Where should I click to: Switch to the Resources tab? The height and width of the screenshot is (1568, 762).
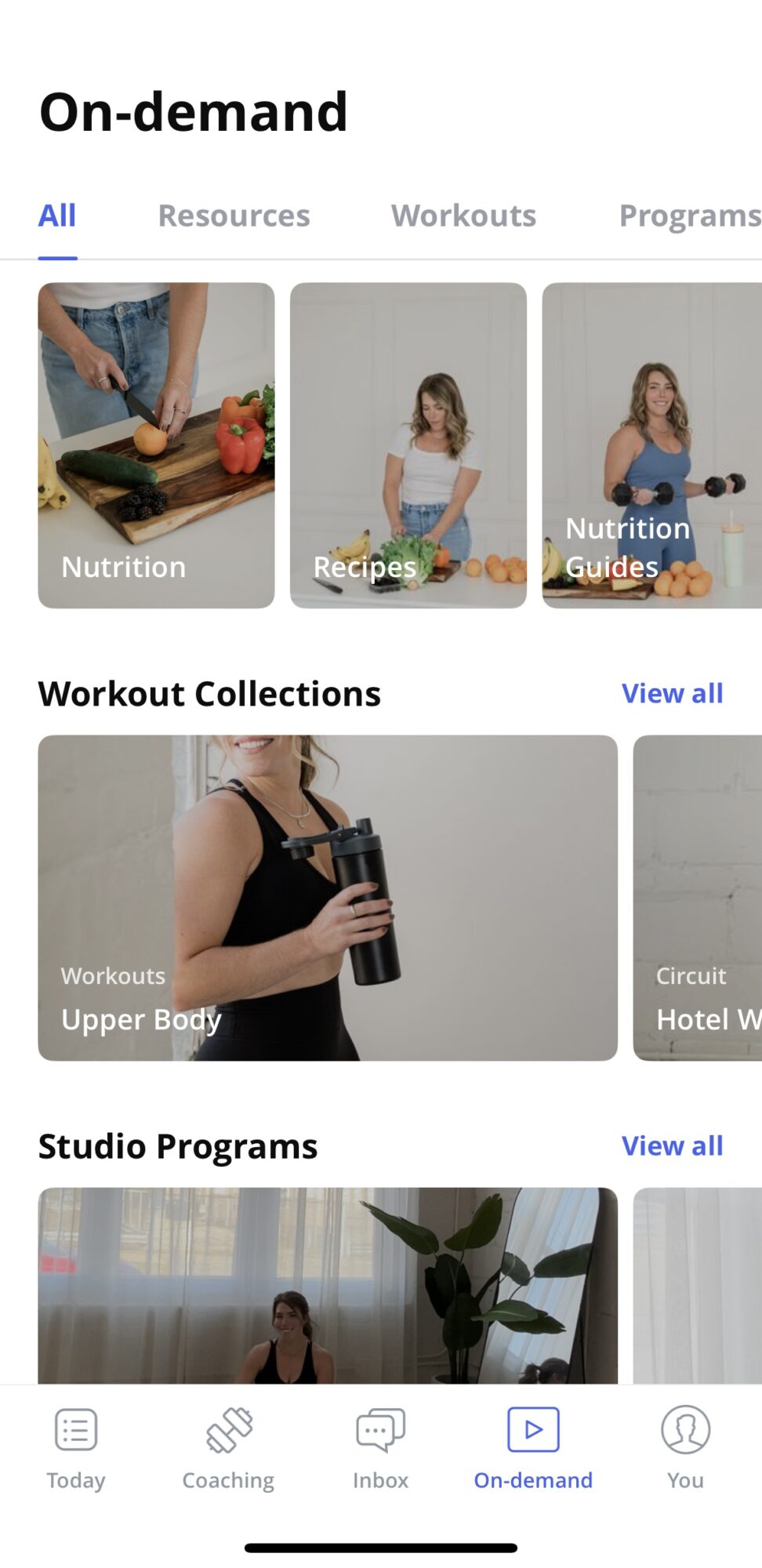point(234,216)
